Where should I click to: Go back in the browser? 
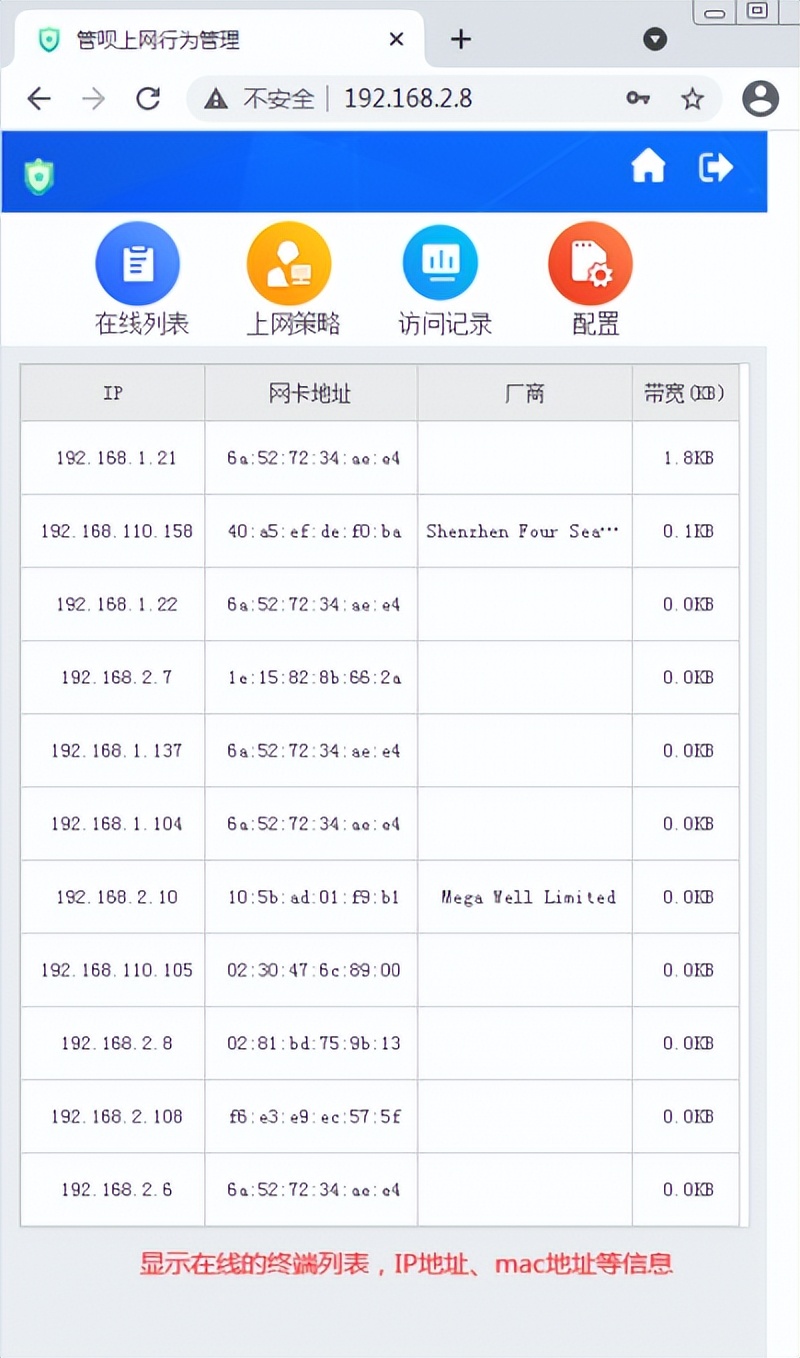coord(39,98)
